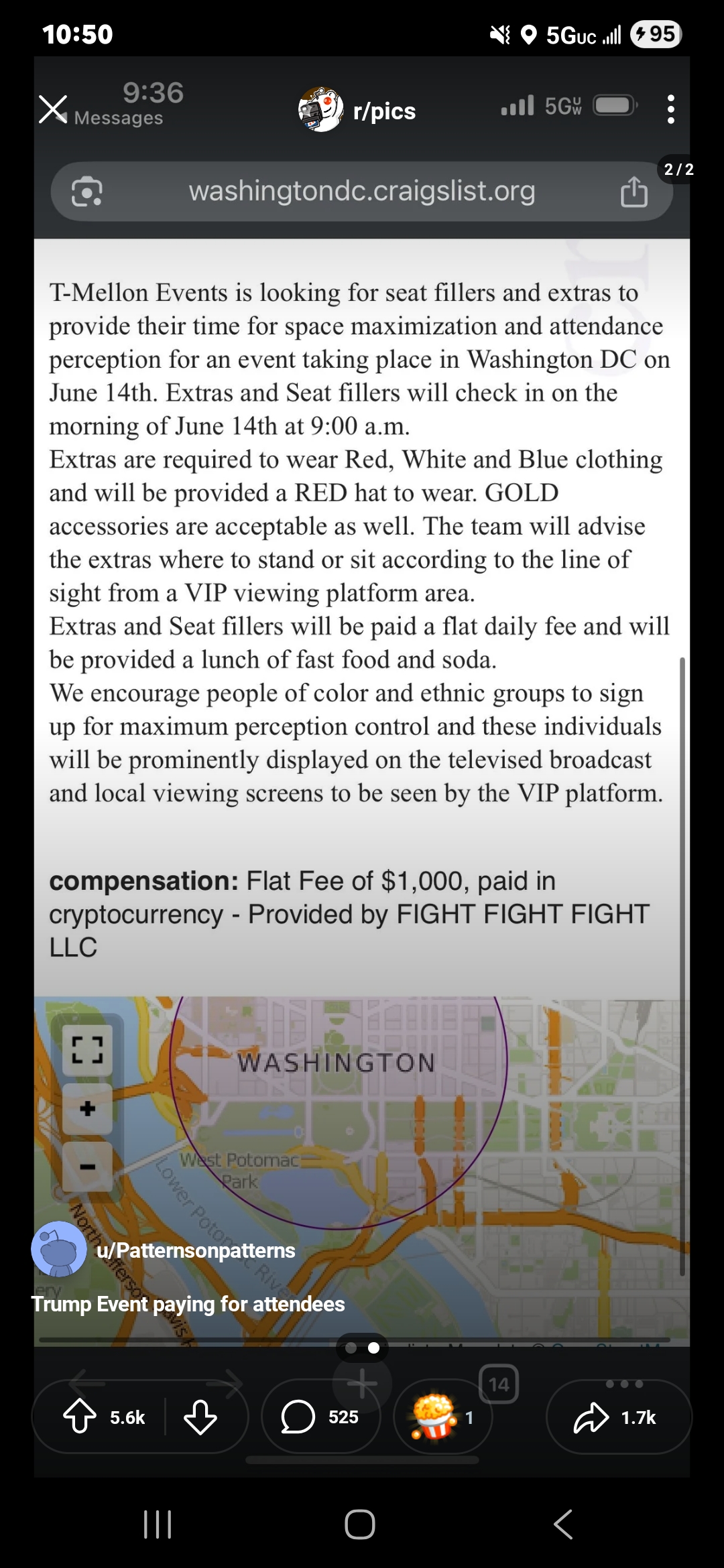The image size is (724, 1568).
Task: Go to the home screen
Action: tap(360, 1524)
